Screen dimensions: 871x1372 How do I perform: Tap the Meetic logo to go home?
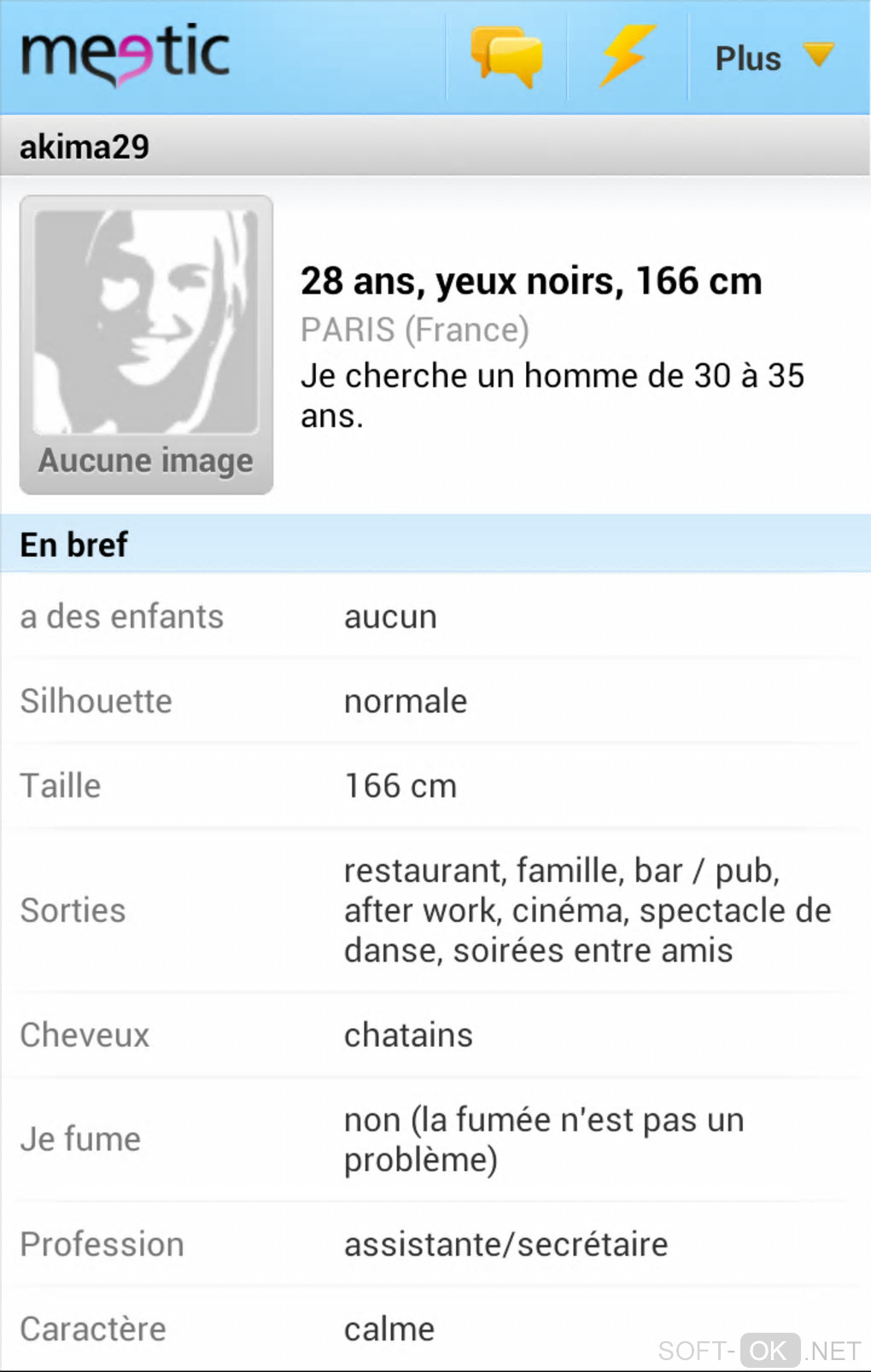pyautogui.click(x=126, y=55)
